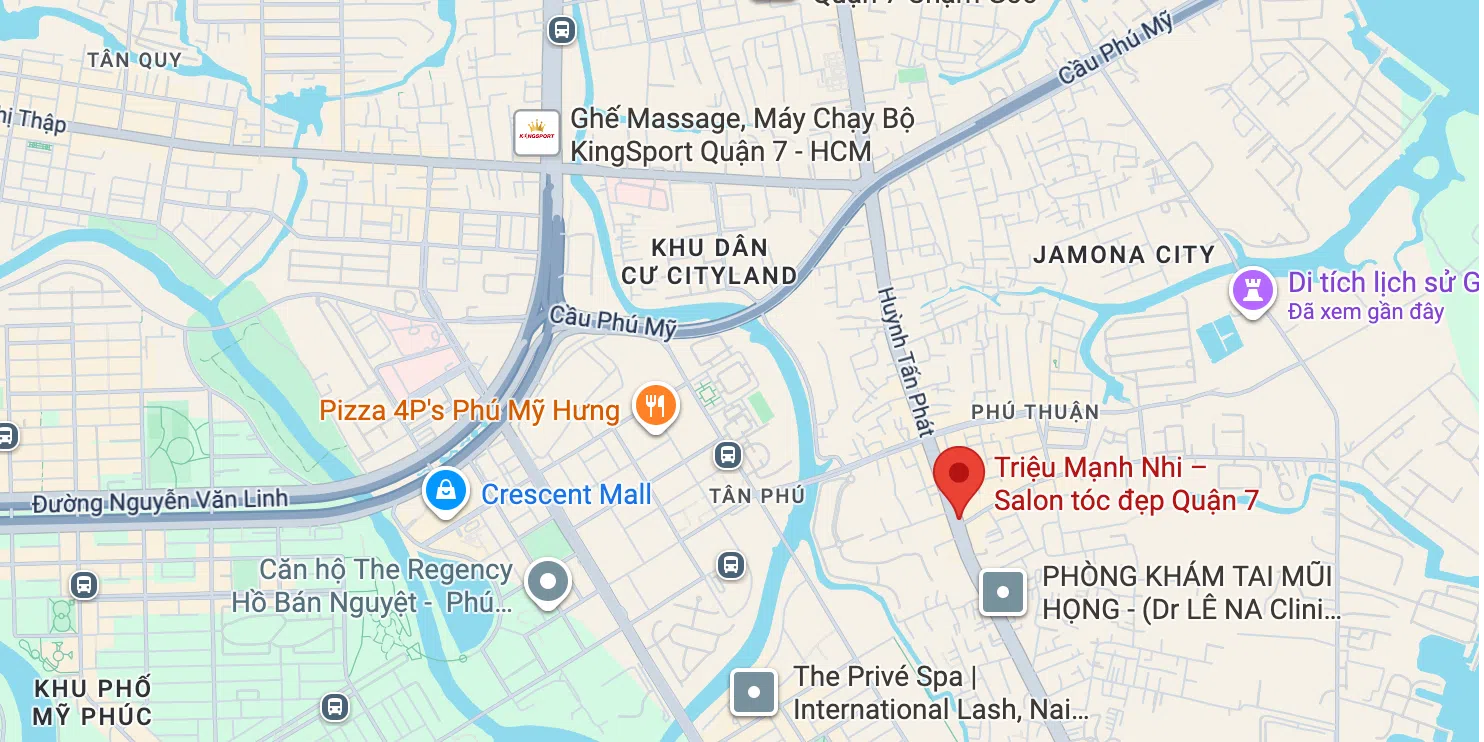Open Pizza 4P's Phú Mỹ Hưng restaurant marker
Screen dimensions: 1484x742
click(655, 407)
